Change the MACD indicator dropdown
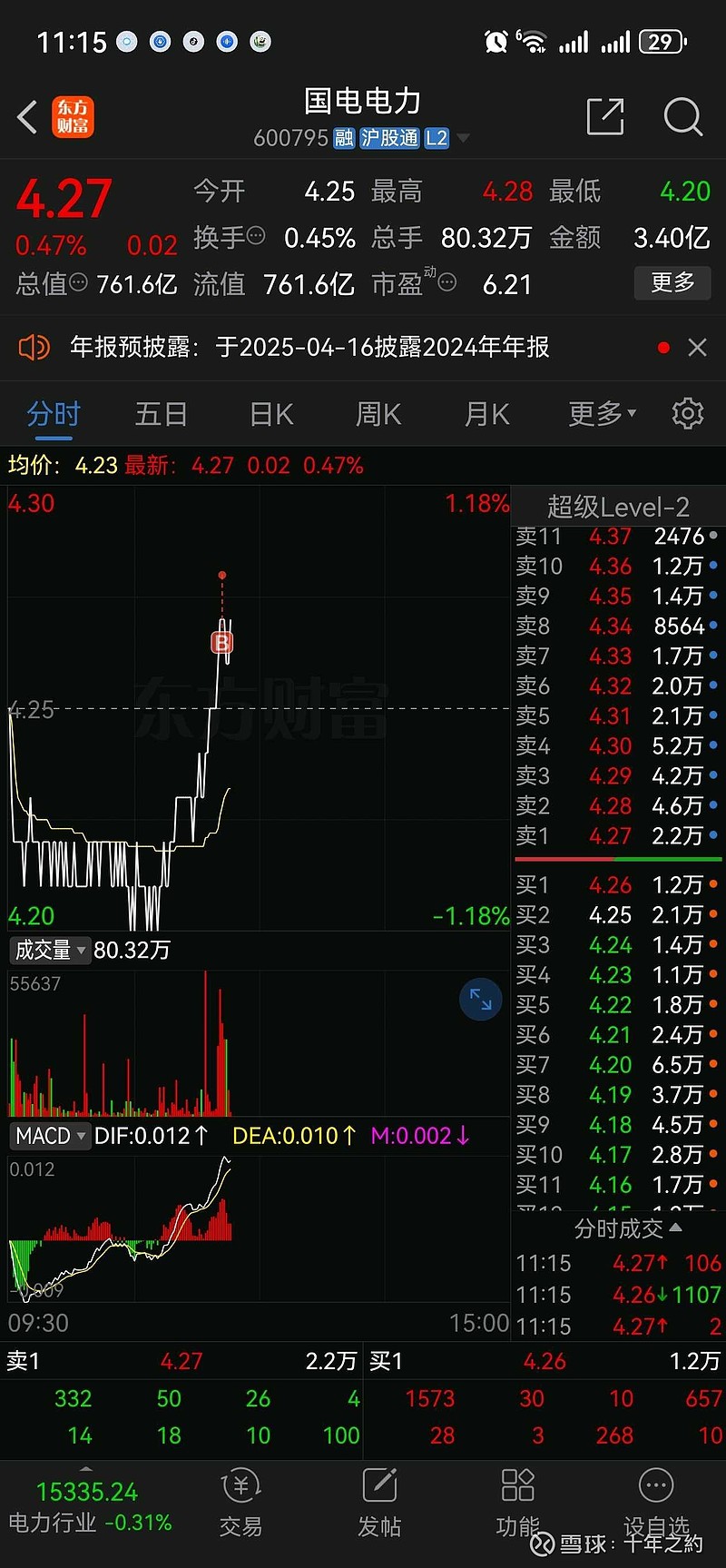Screen dimensions: 726x1568 50,1136
